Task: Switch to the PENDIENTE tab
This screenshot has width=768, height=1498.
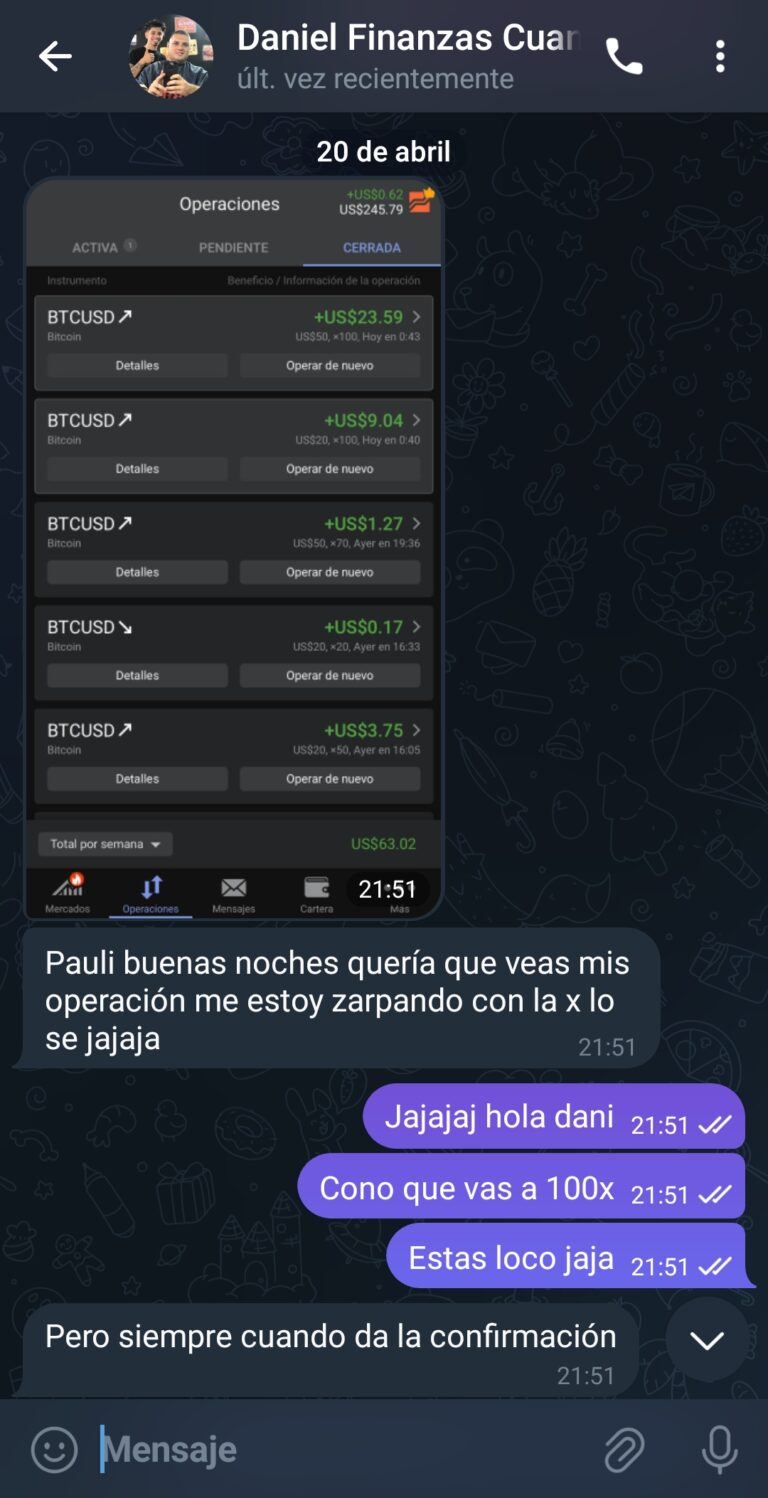Action: click(x=233, y=247)
